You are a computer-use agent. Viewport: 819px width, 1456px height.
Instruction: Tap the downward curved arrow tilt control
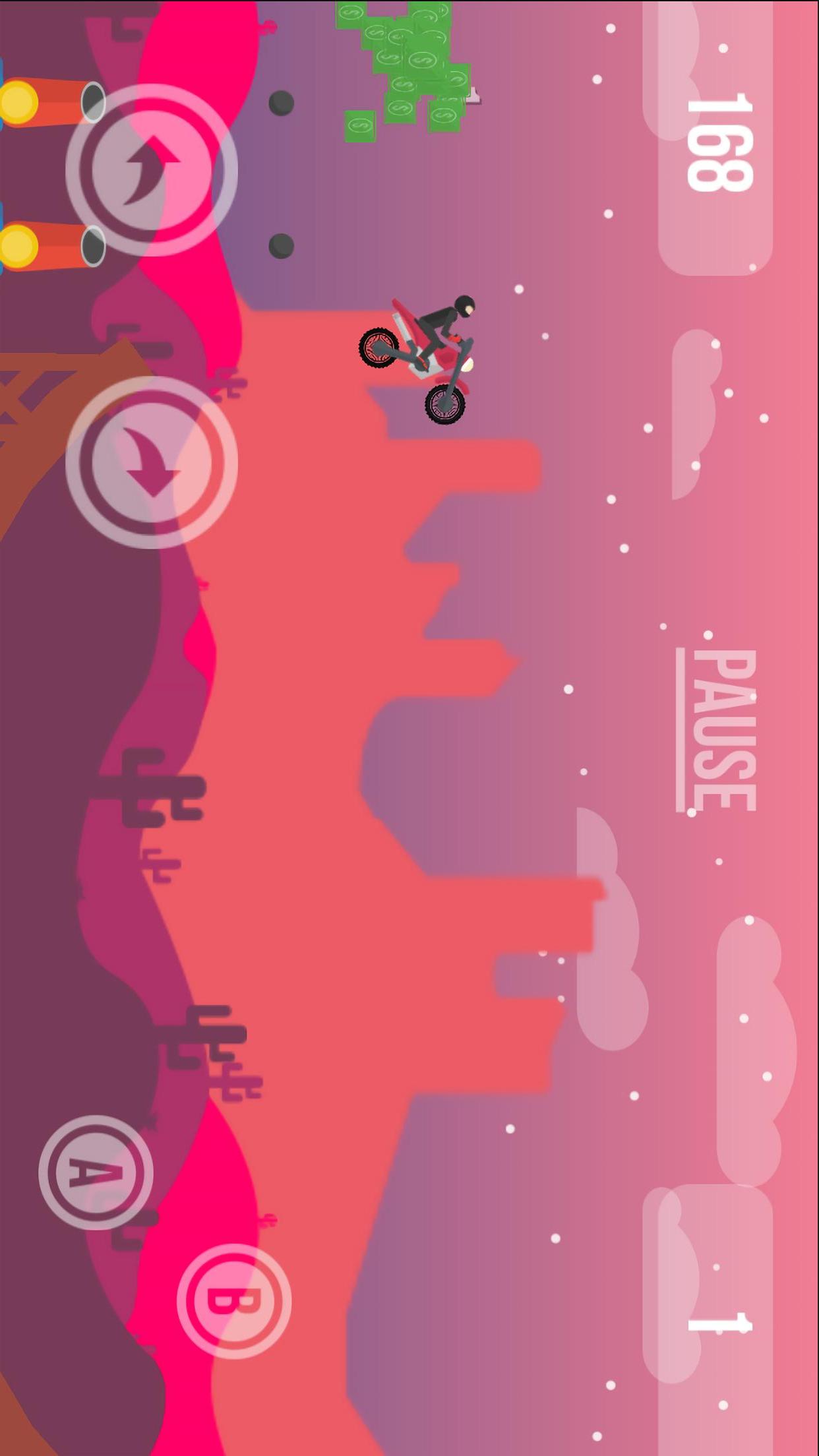click(x=152, y=462)
